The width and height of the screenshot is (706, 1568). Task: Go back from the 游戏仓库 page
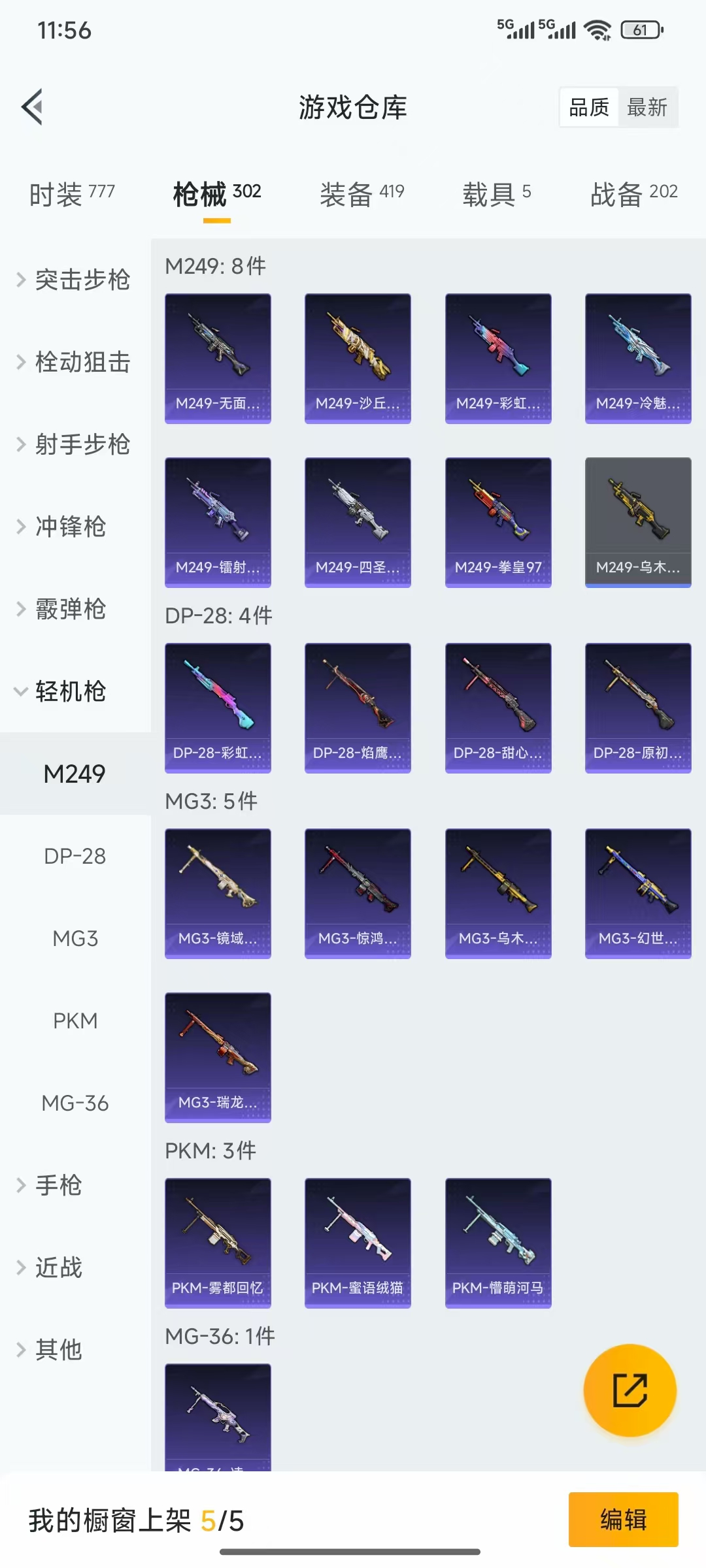click(x=33, y=106)
